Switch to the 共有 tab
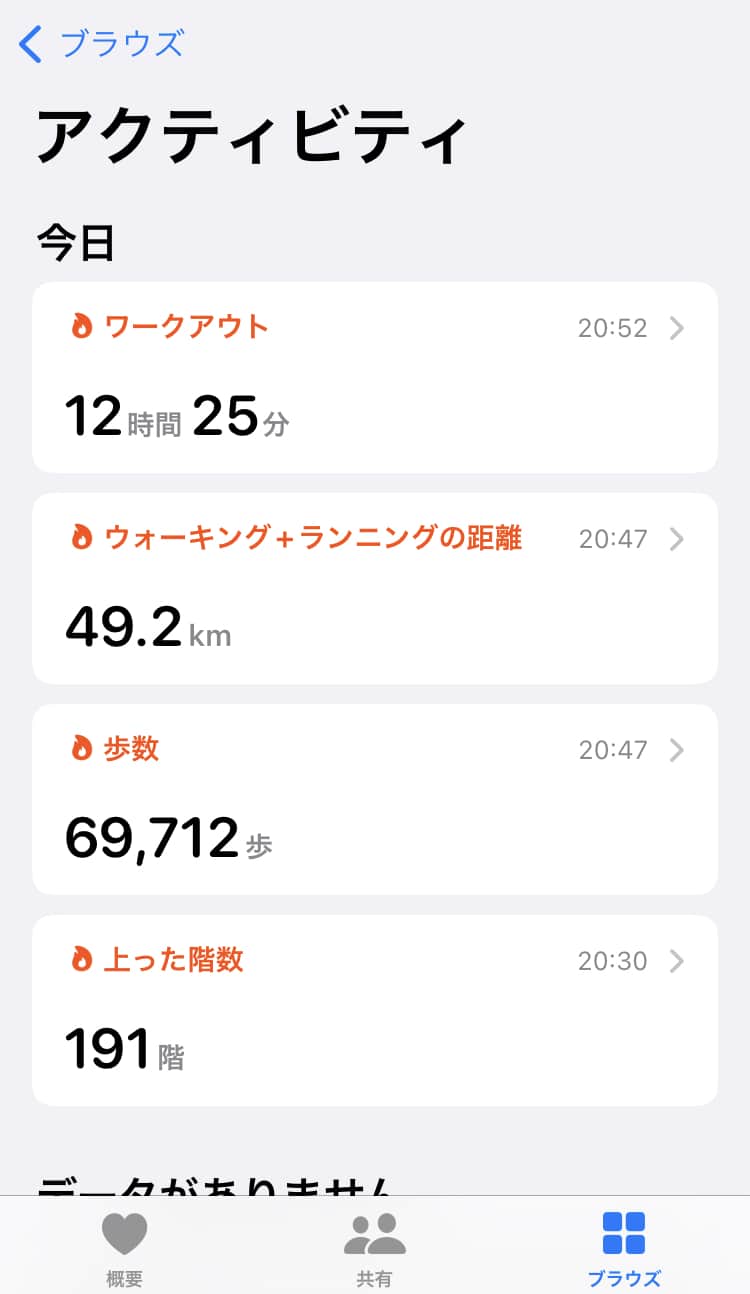This screenshot has width=750, height=1294. (x=375, y=1248)
